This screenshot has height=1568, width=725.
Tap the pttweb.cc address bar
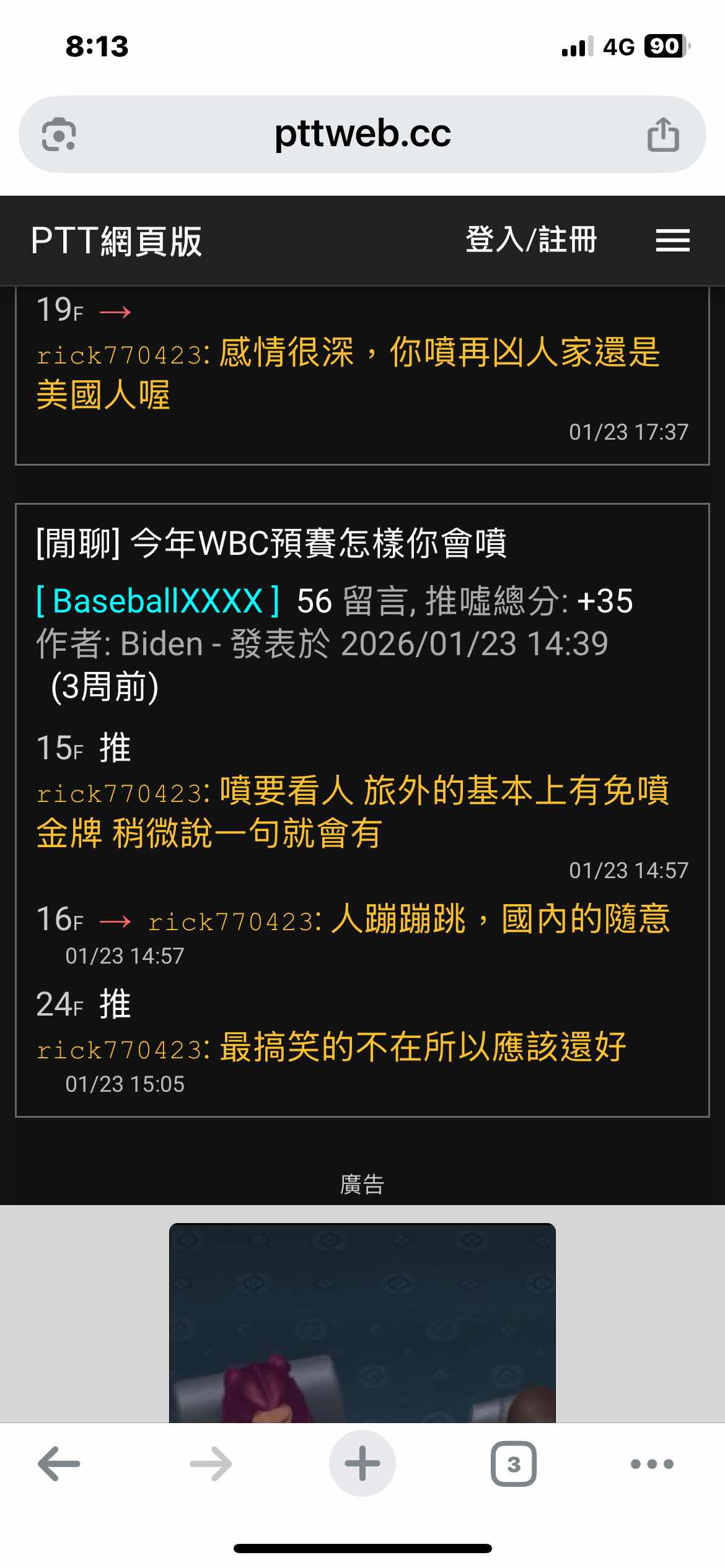tap(362, 134)
